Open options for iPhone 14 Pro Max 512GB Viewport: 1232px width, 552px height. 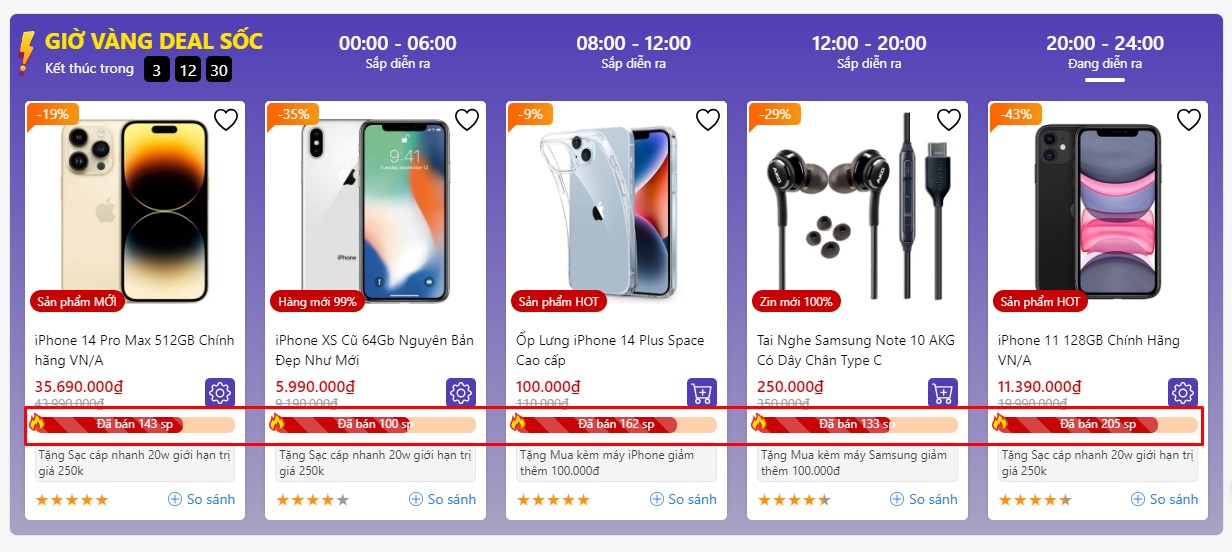pos(220,392)
